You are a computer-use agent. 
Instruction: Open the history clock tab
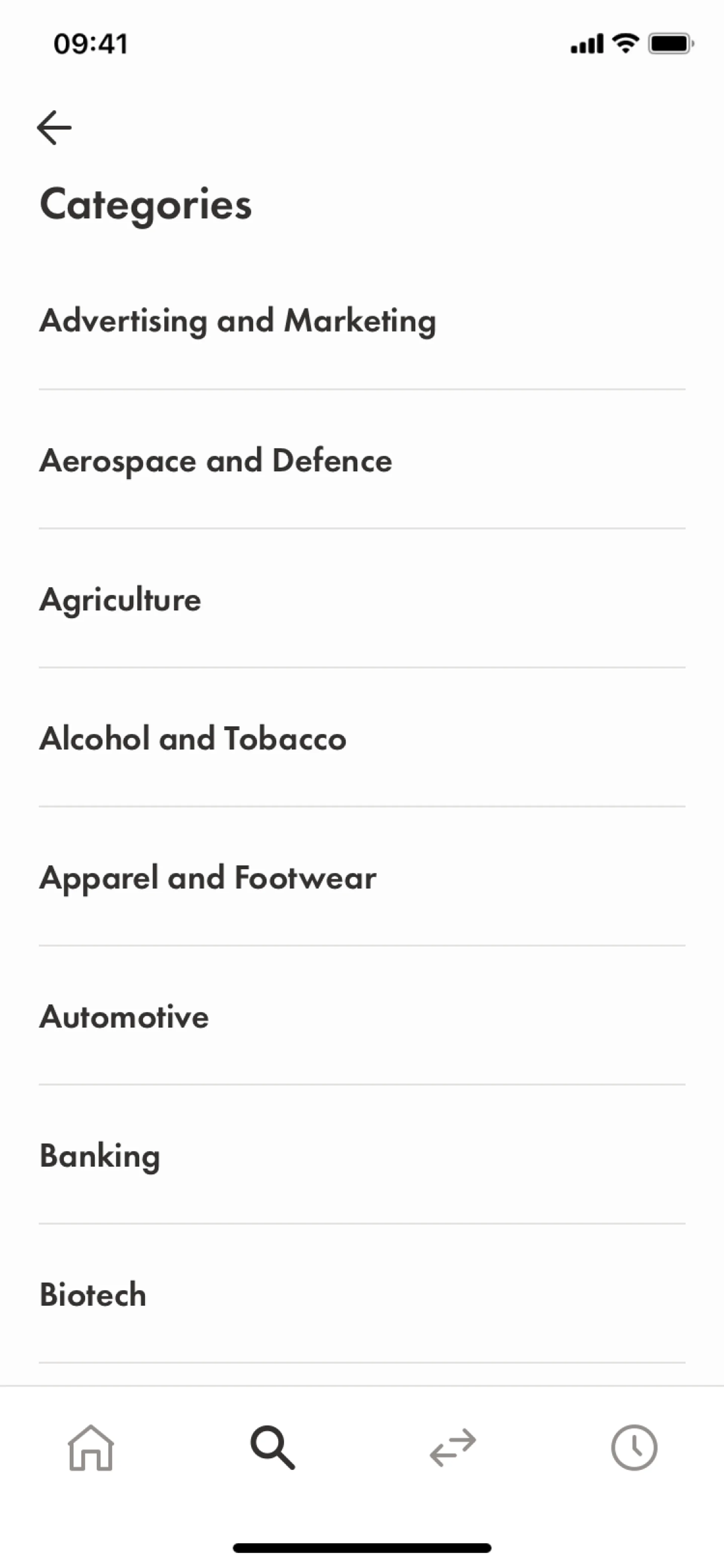tap(634, 1447)
